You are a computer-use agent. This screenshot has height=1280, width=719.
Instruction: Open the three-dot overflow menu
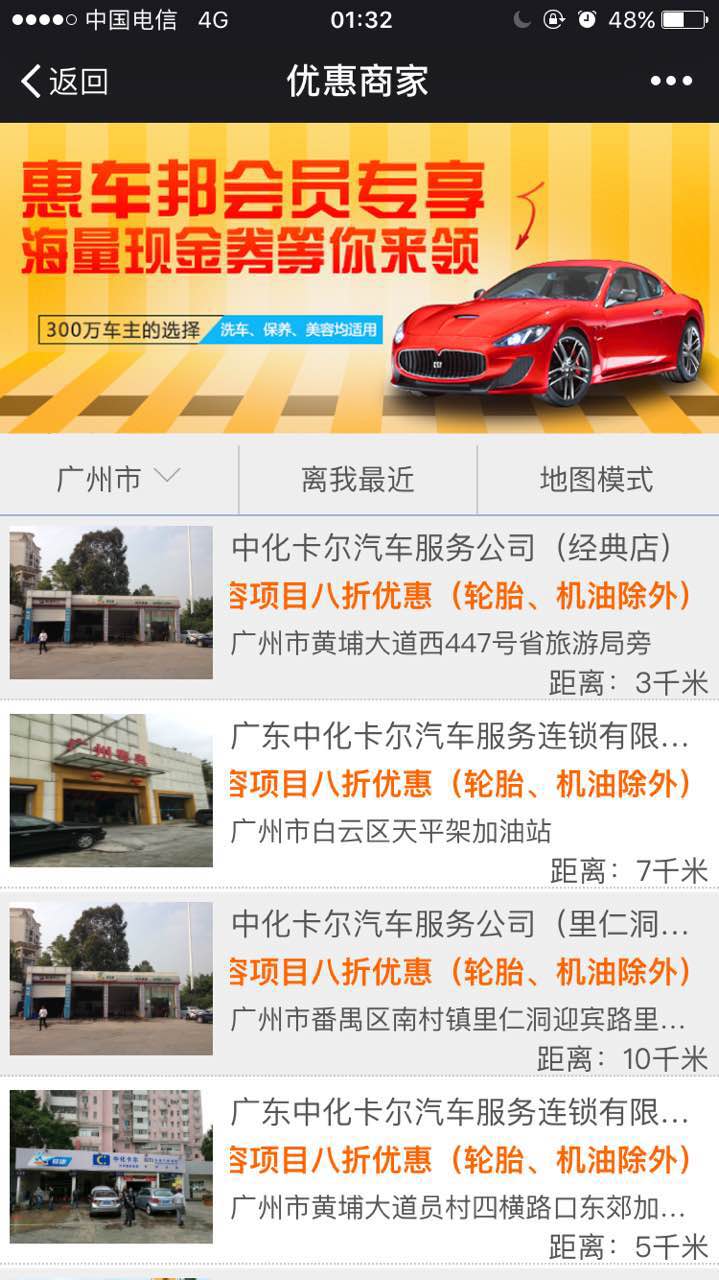click(x=671, y=81)
